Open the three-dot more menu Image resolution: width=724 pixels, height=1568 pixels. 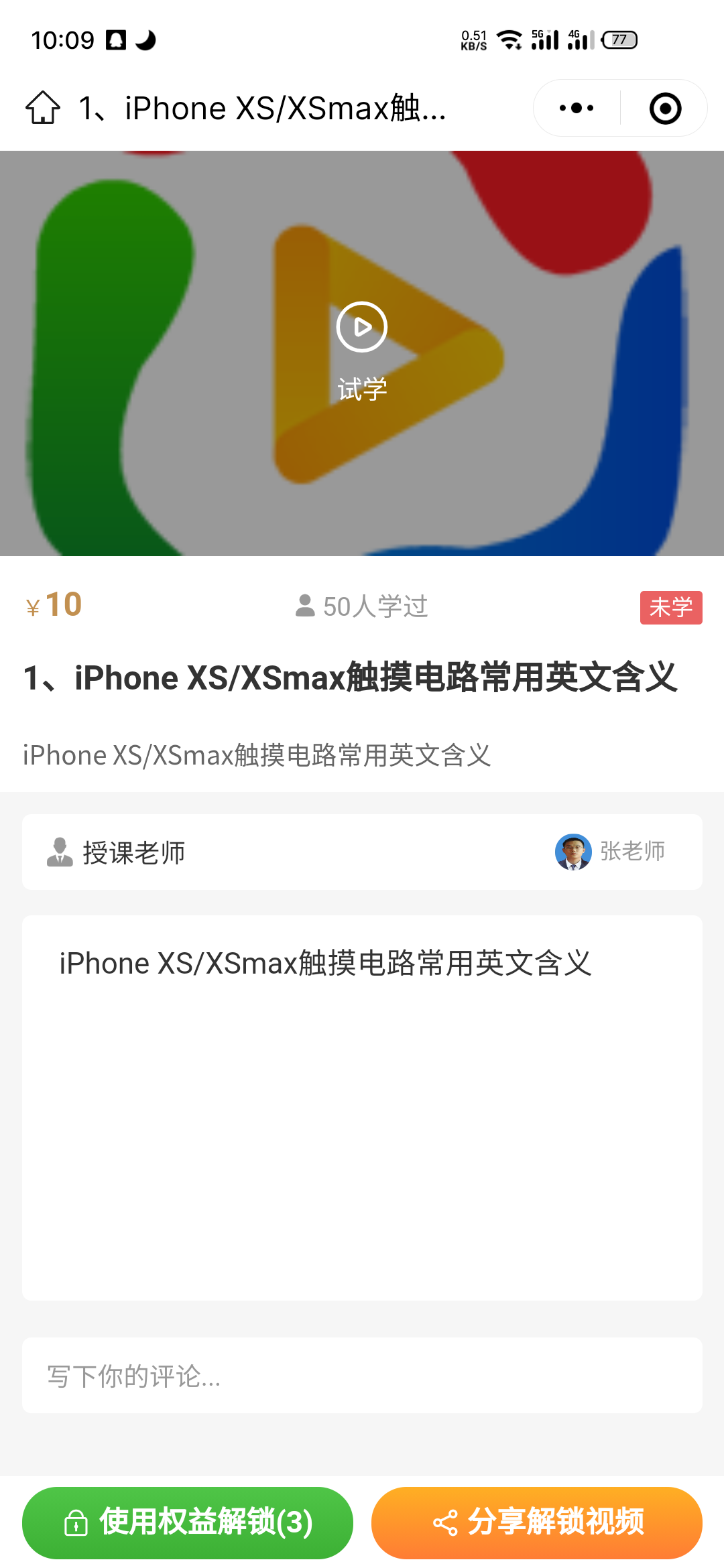577,108
